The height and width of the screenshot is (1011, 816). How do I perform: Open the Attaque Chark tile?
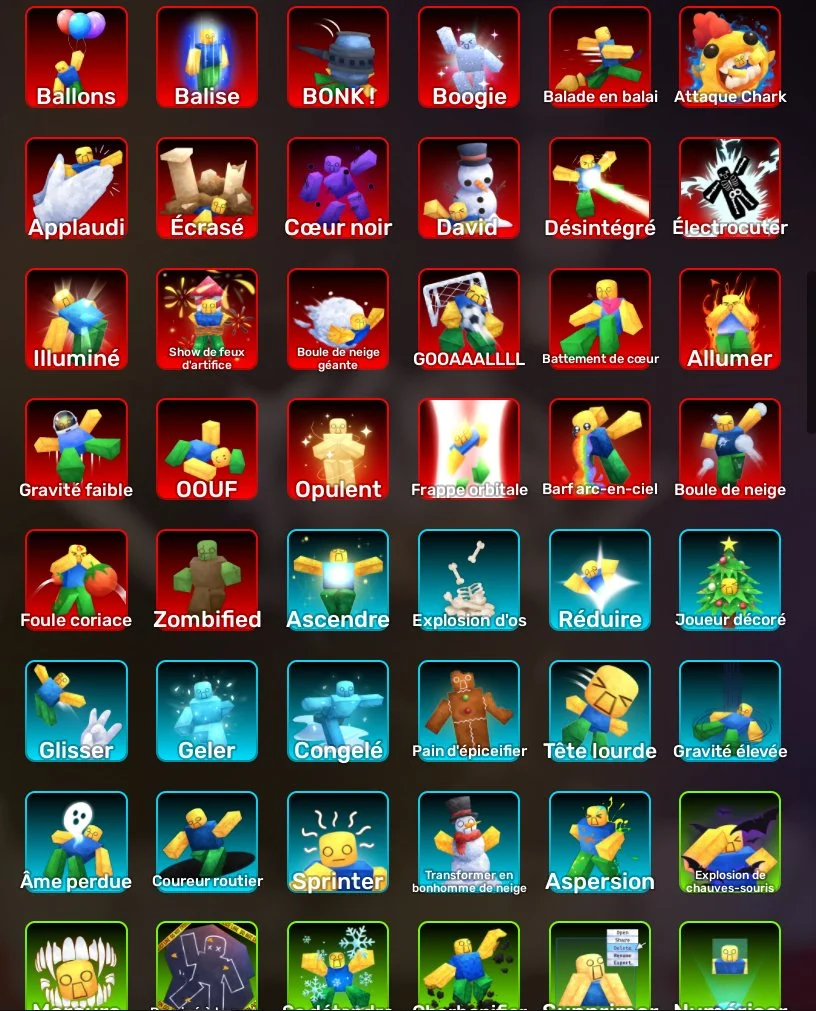coord(730,57)
